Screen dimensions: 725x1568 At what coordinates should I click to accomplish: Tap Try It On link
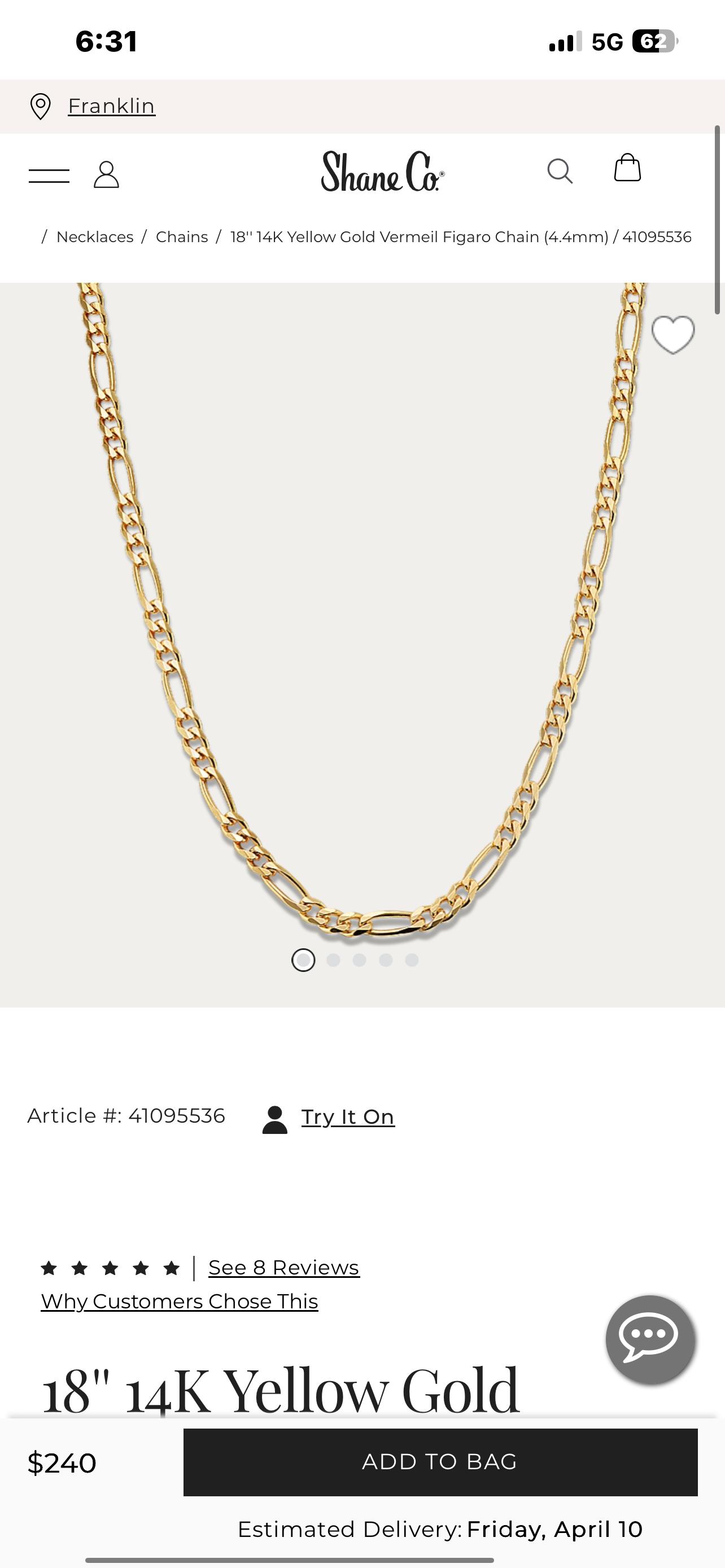coord(348,1117)
